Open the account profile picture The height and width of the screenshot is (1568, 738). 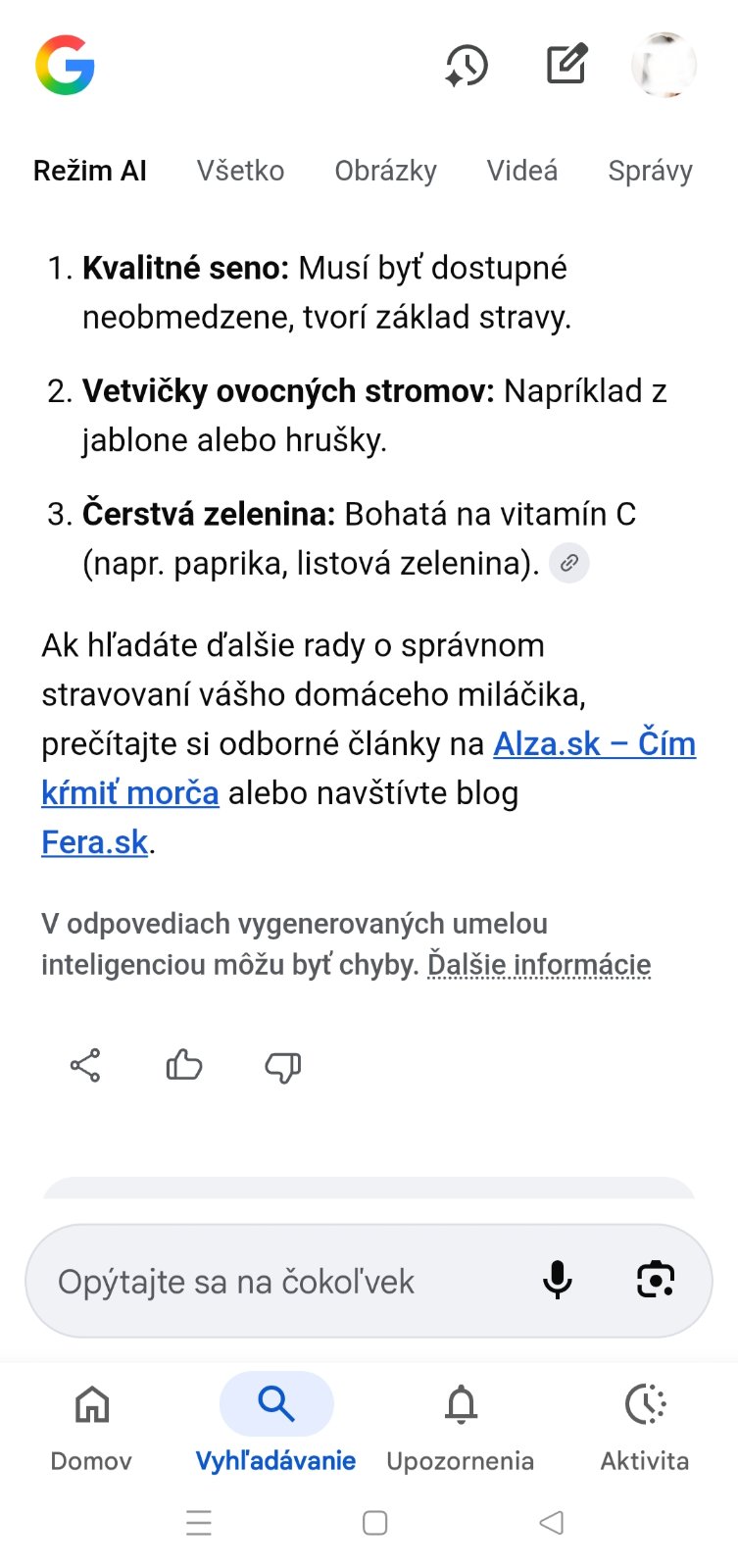pyautogui.click(x=664, y=66)
